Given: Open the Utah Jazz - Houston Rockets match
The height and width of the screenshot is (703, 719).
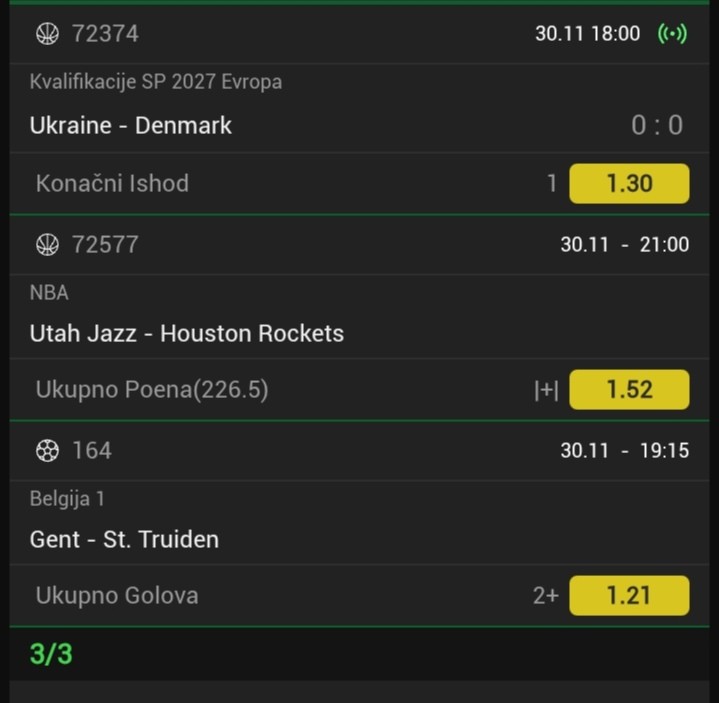Looking at the screenshot, I should (187, 333).
